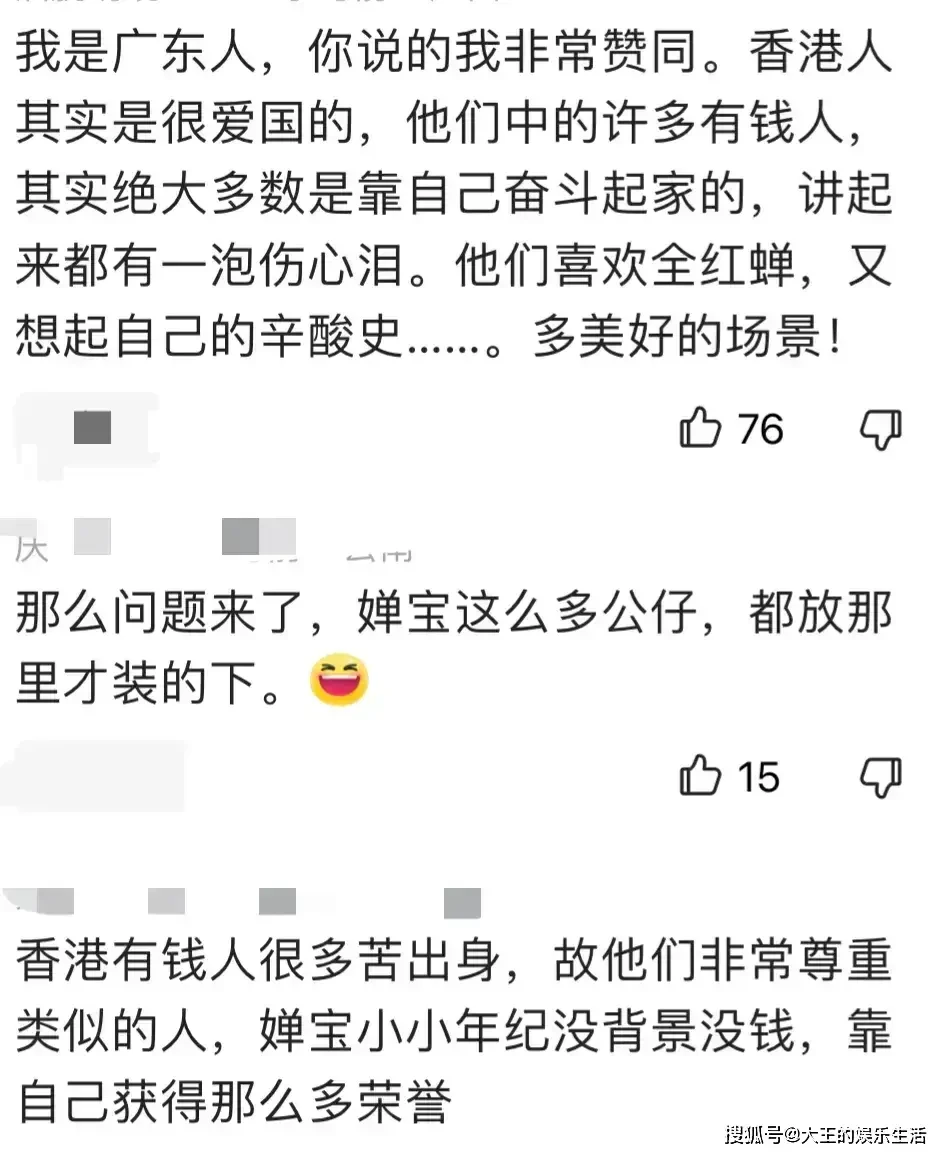Like the comment with 76 likes

pyautogui.click(x=700, y=430)
